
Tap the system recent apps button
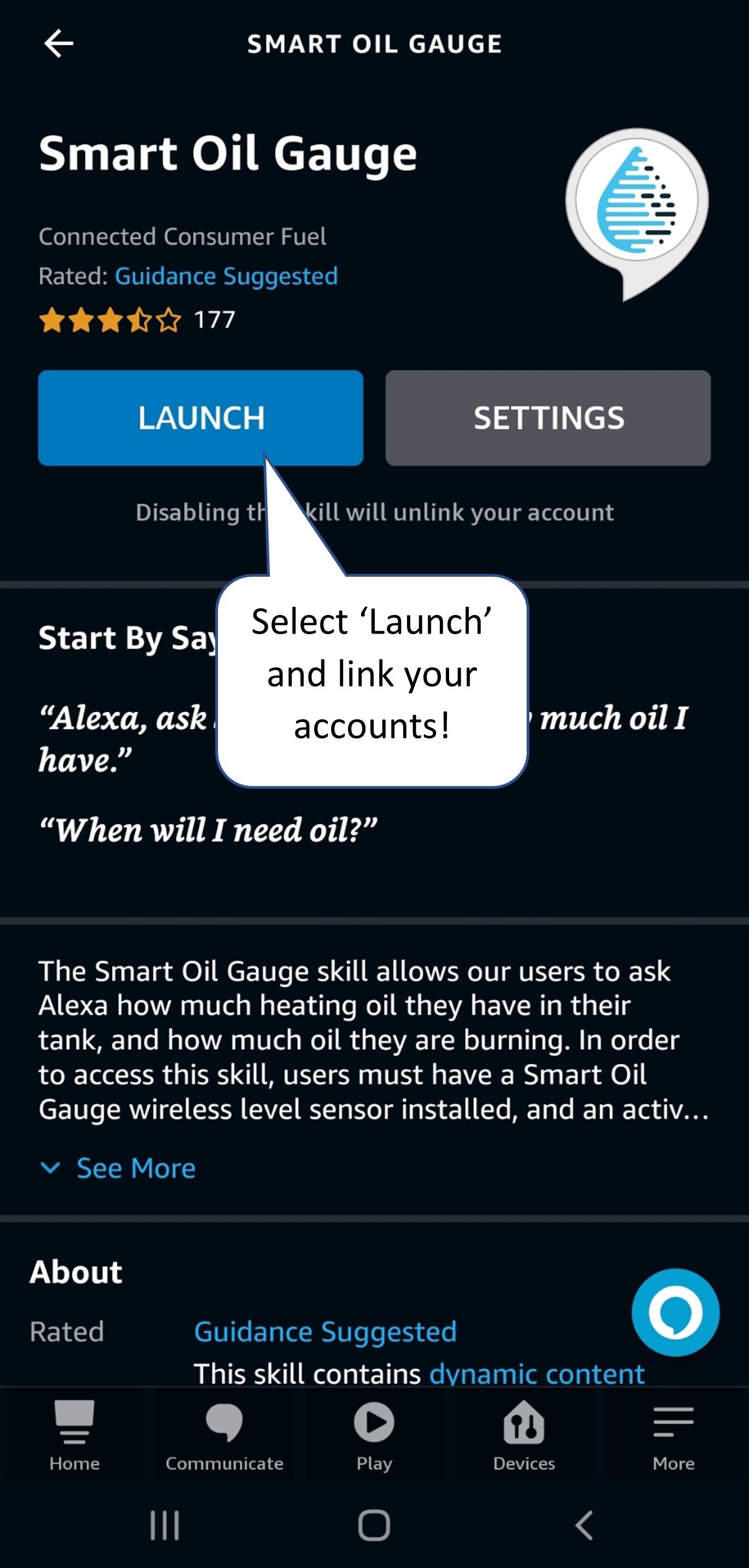pyautogui.click(x=164, y=1525)
